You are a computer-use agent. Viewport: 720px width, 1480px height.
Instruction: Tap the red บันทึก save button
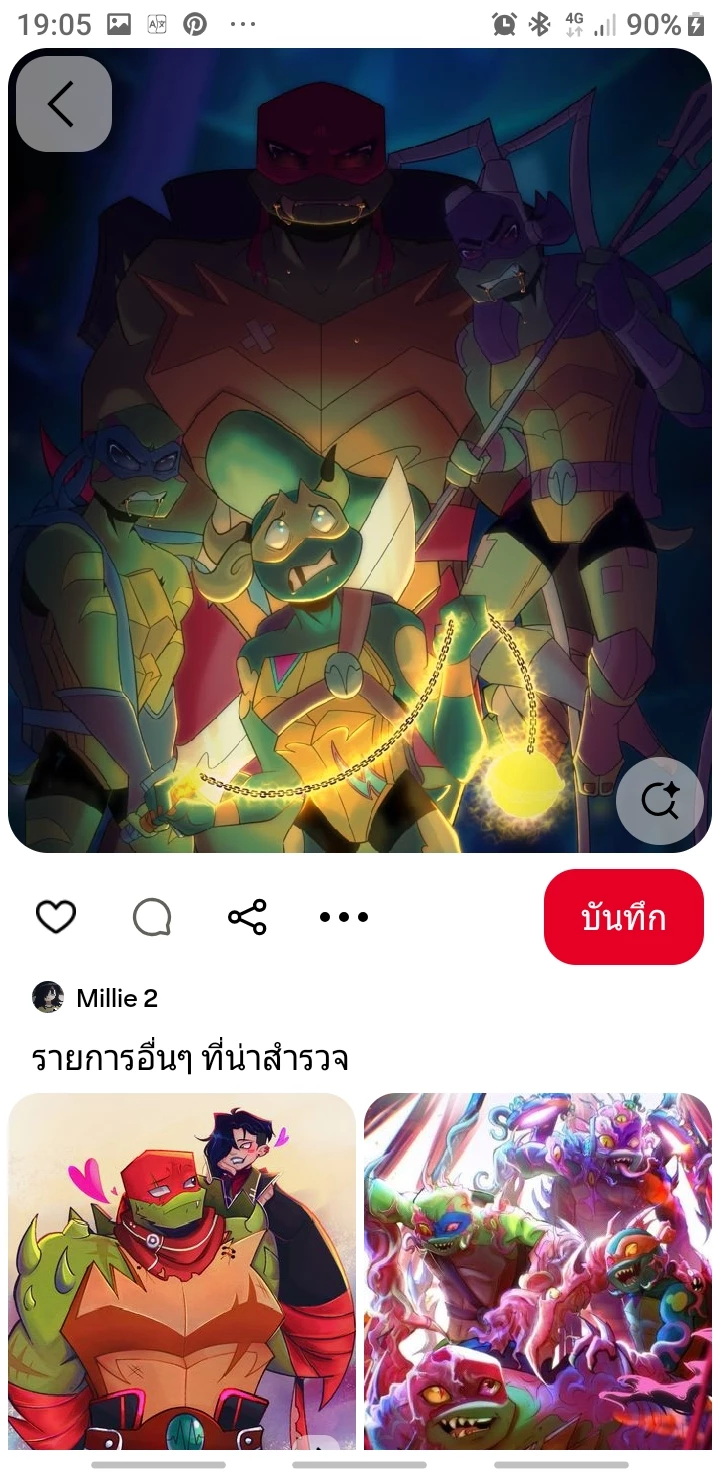[x=623, y=917]
